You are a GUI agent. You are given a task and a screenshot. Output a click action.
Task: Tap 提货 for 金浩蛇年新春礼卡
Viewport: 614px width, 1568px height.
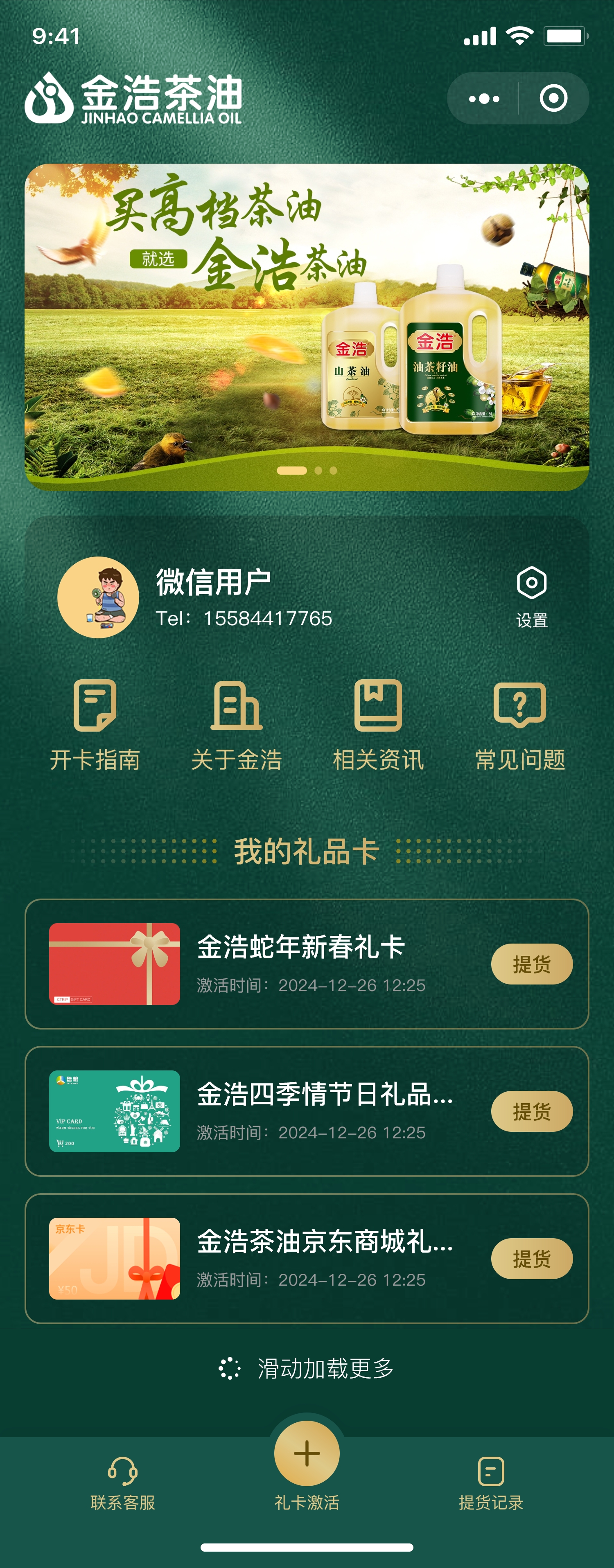[x=531, y=964]
